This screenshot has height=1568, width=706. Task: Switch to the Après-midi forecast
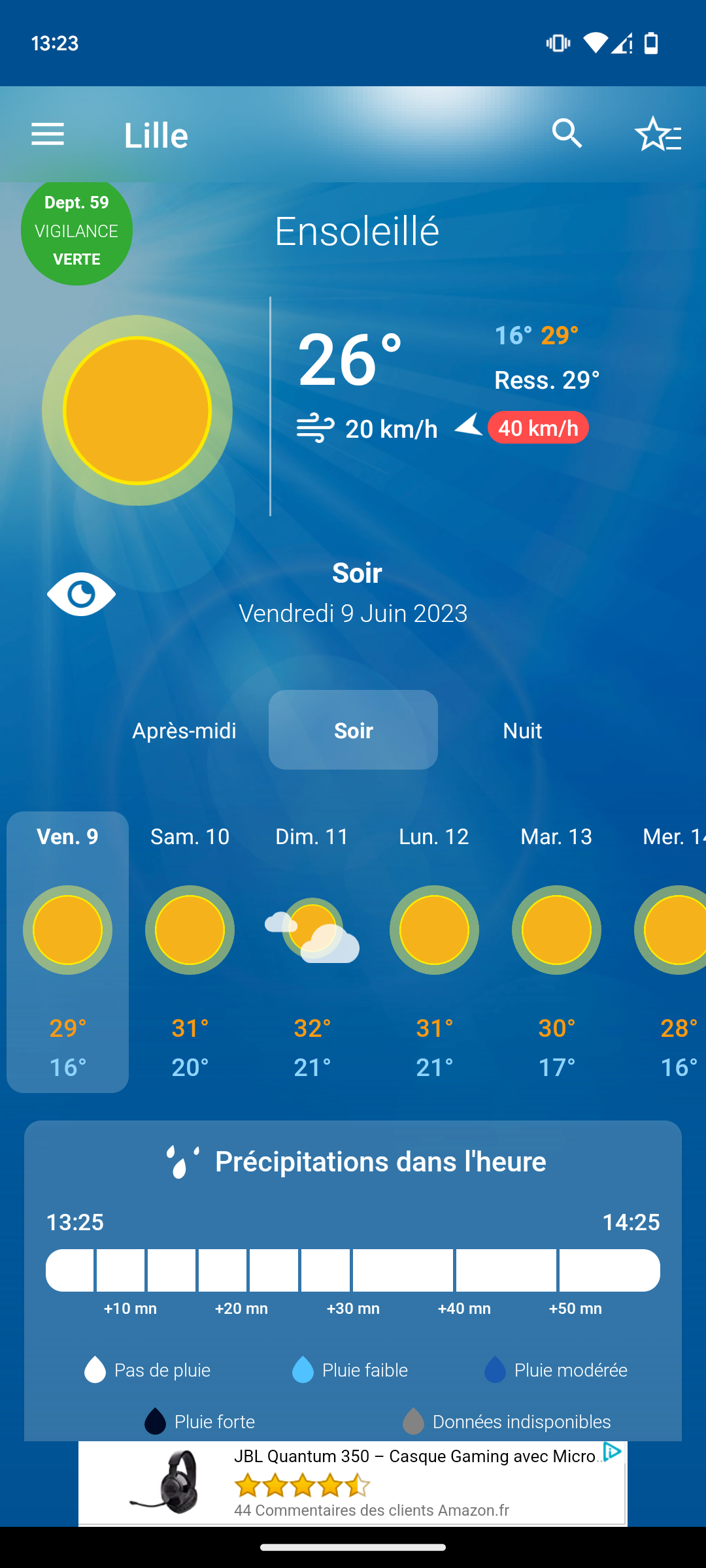pyautogui.click(x=184, y=730)
